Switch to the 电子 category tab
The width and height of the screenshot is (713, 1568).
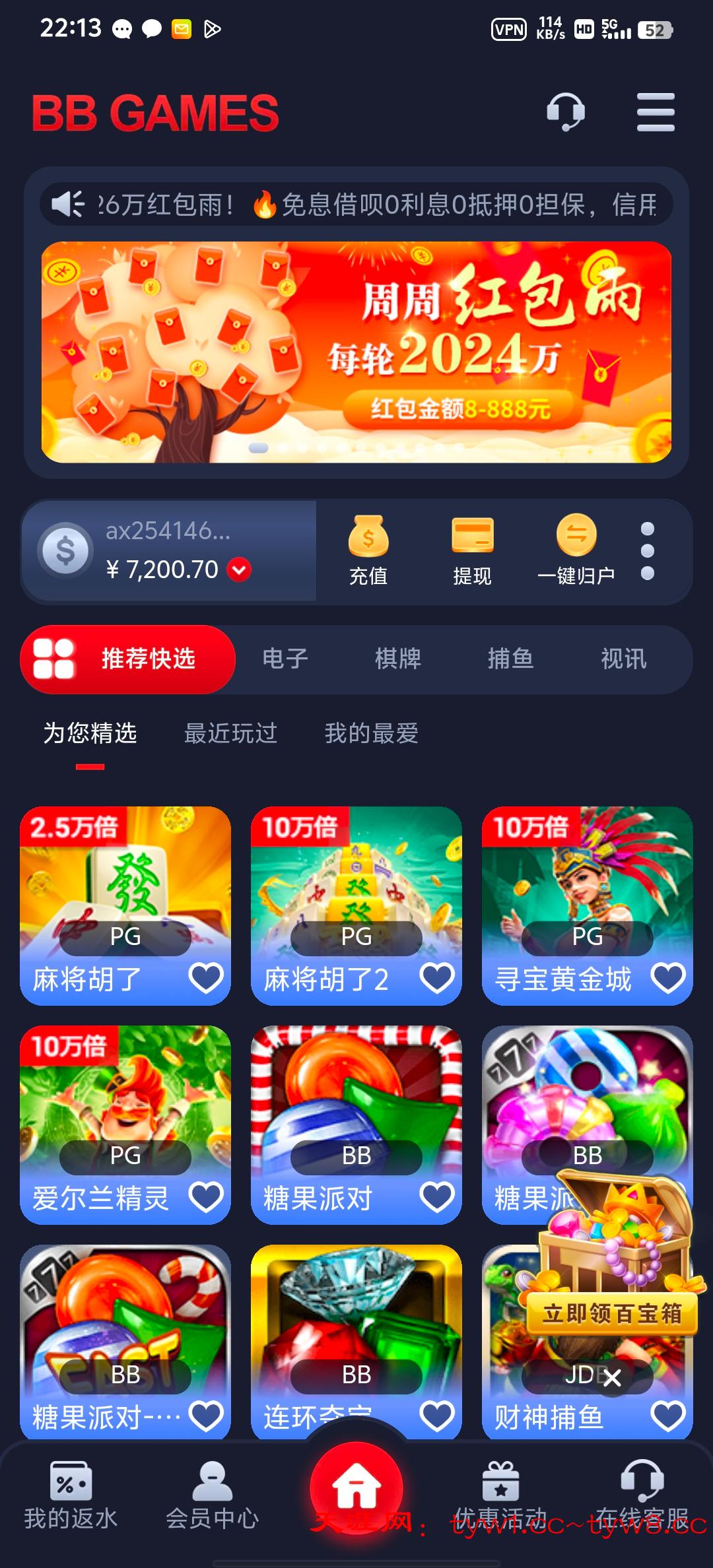tap(285, 659)
